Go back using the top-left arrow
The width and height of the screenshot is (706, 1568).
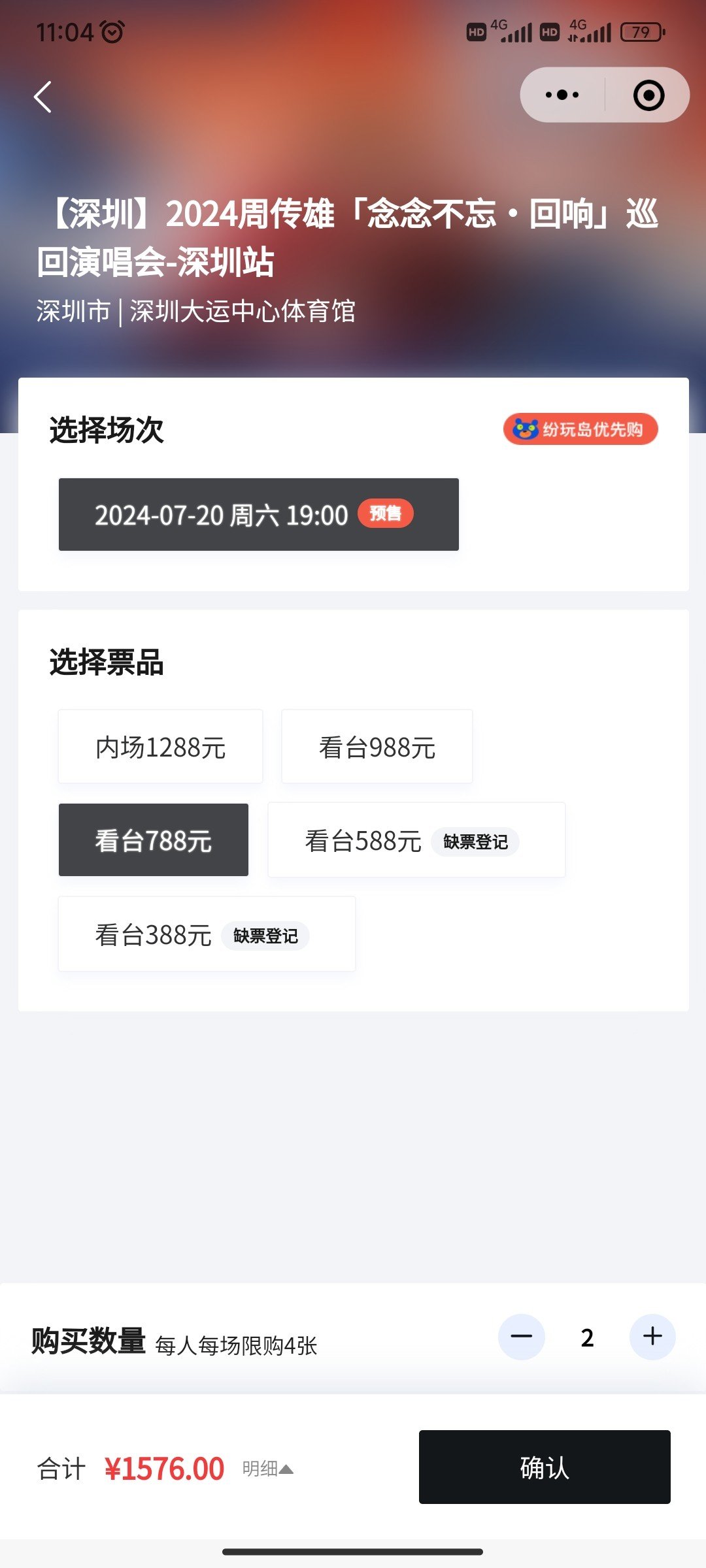tap(42, 97)
